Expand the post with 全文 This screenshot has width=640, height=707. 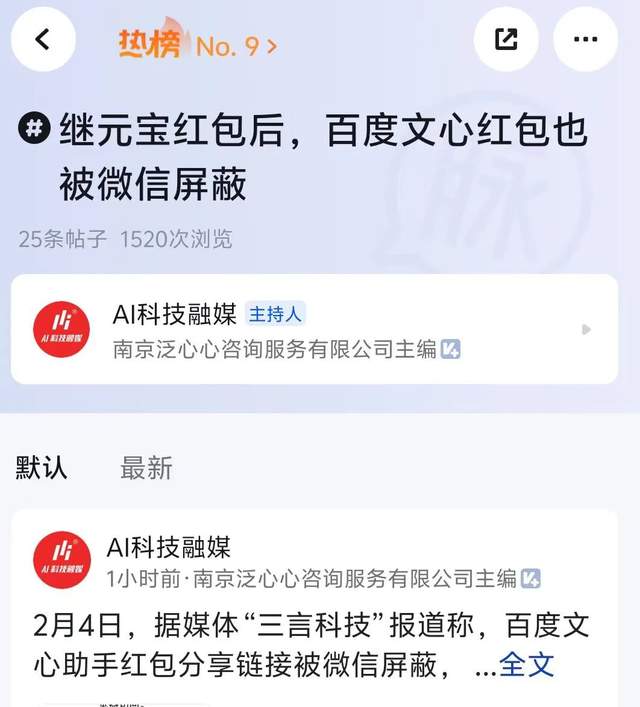[525, 664]
